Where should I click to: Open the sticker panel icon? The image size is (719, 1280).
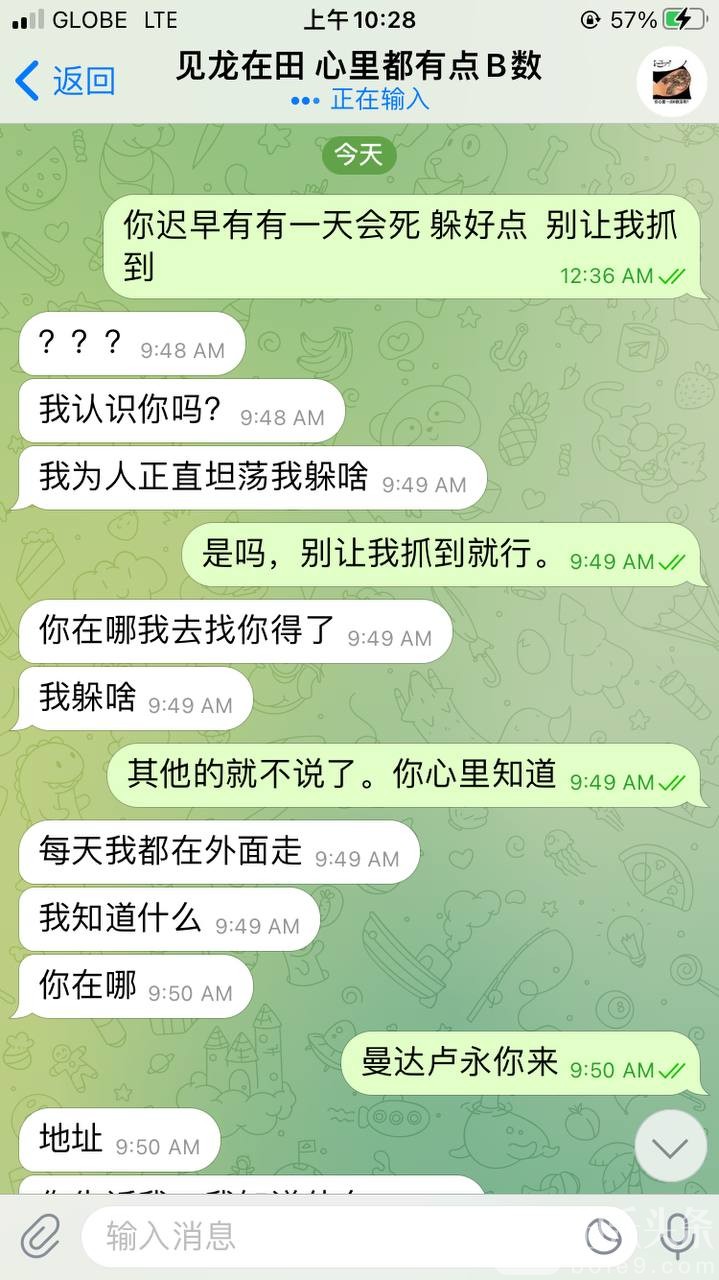pyautogui.click(x=603, y=1237)
